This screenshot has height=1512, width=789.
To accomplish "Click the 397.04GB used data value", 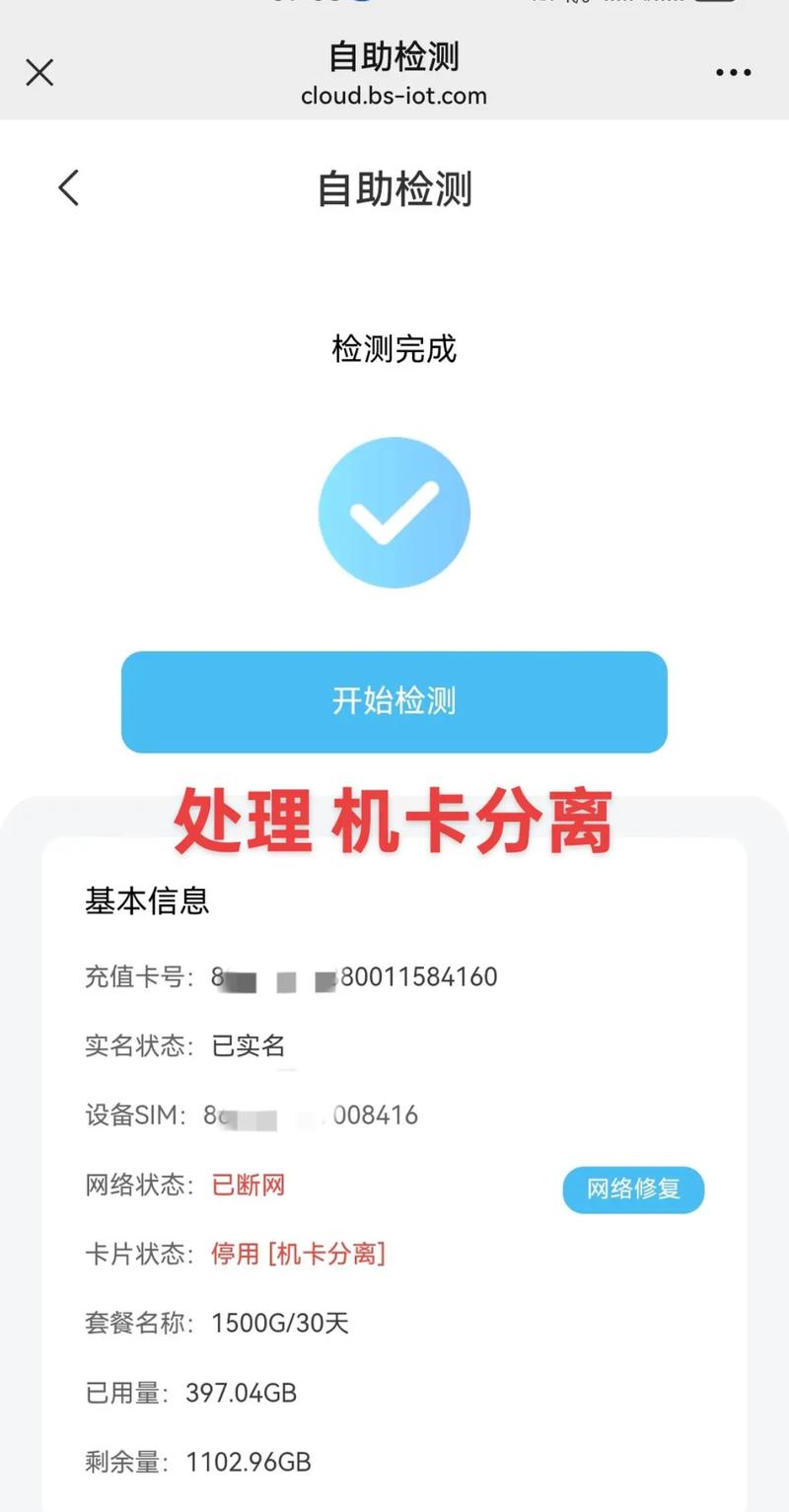I will click(x=241, y=1393).
